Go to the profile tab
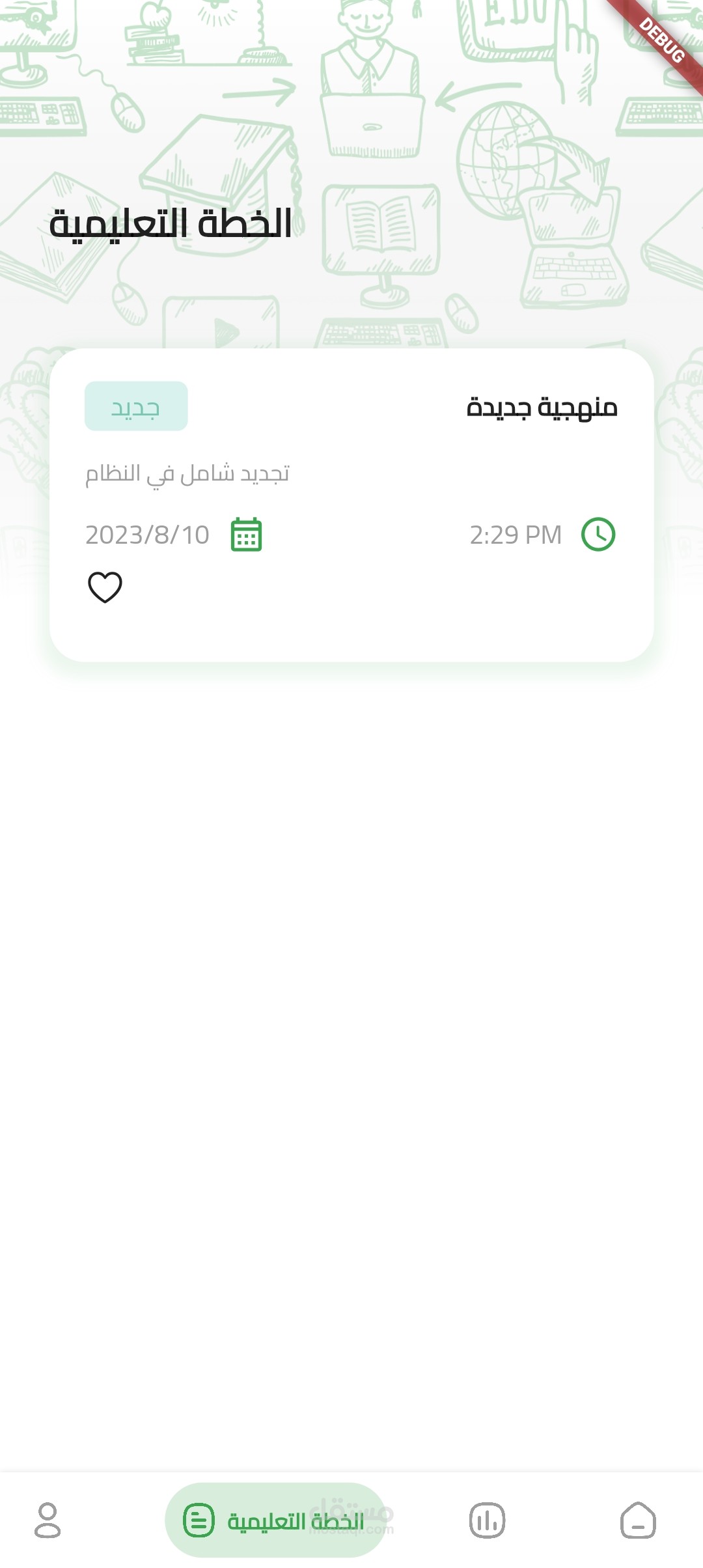The image size is (703, 1568). 48,1520
